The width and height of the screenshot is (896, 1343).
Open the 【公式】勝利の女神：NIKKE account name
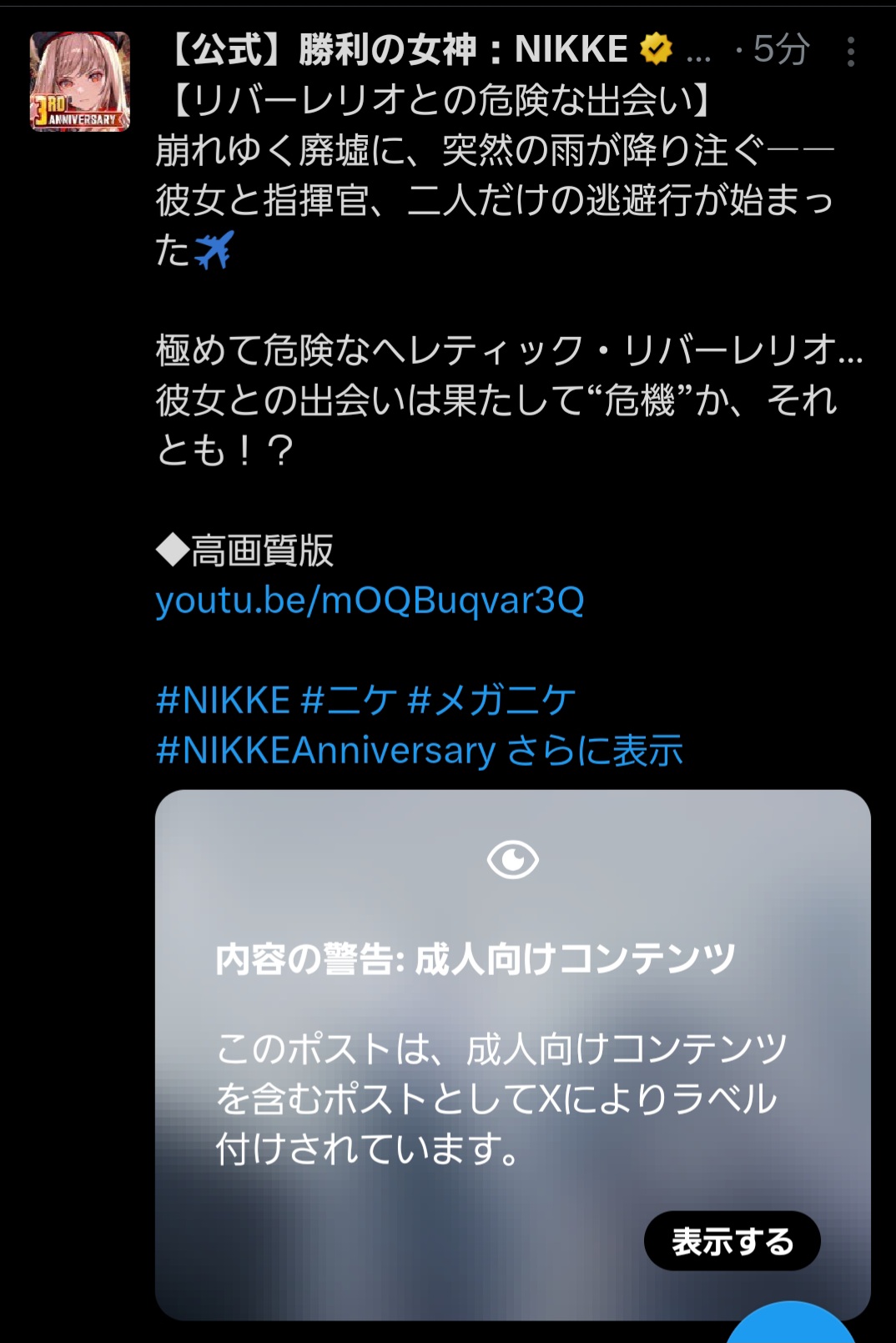[399, 50]
